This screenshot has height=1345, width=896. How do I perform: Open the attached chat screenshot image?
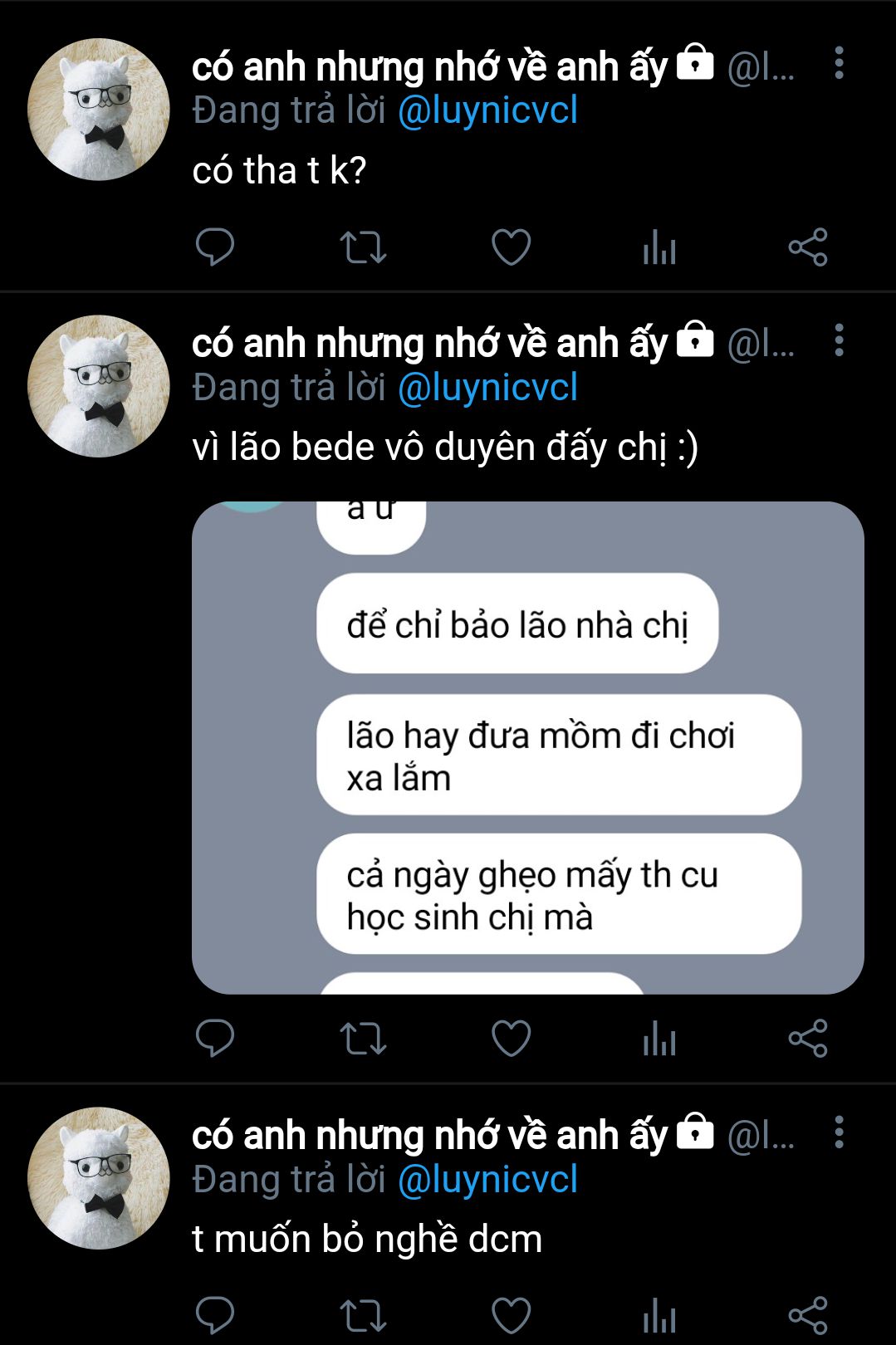point(527,747)
